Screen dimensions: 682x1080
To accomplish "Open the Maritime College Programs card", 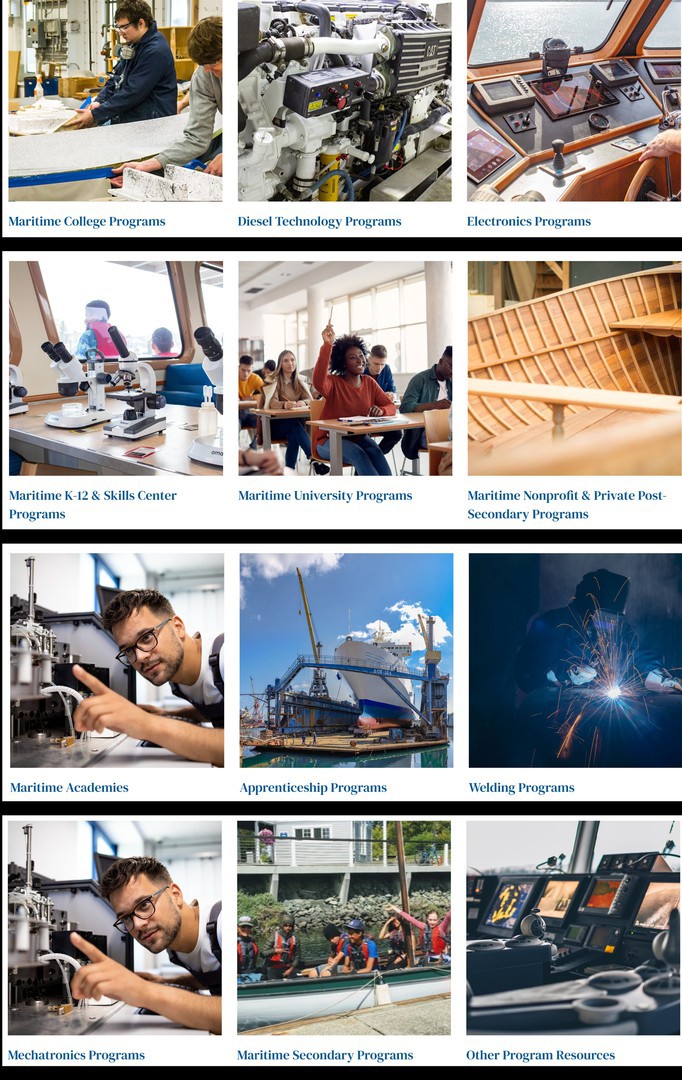I will click(x=87, y=221).
